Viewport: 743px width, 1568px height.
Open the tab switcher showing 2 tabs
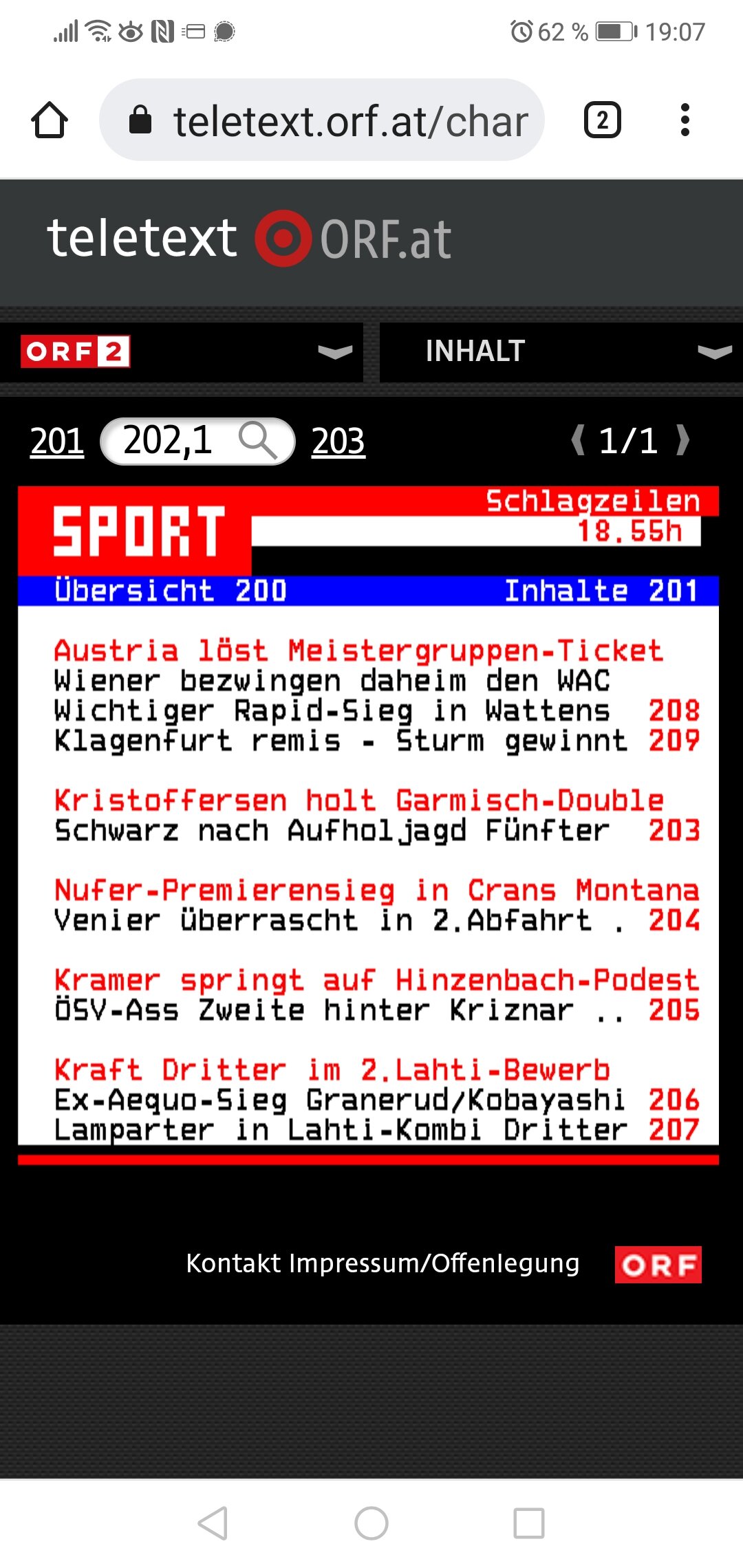[603, 120]
